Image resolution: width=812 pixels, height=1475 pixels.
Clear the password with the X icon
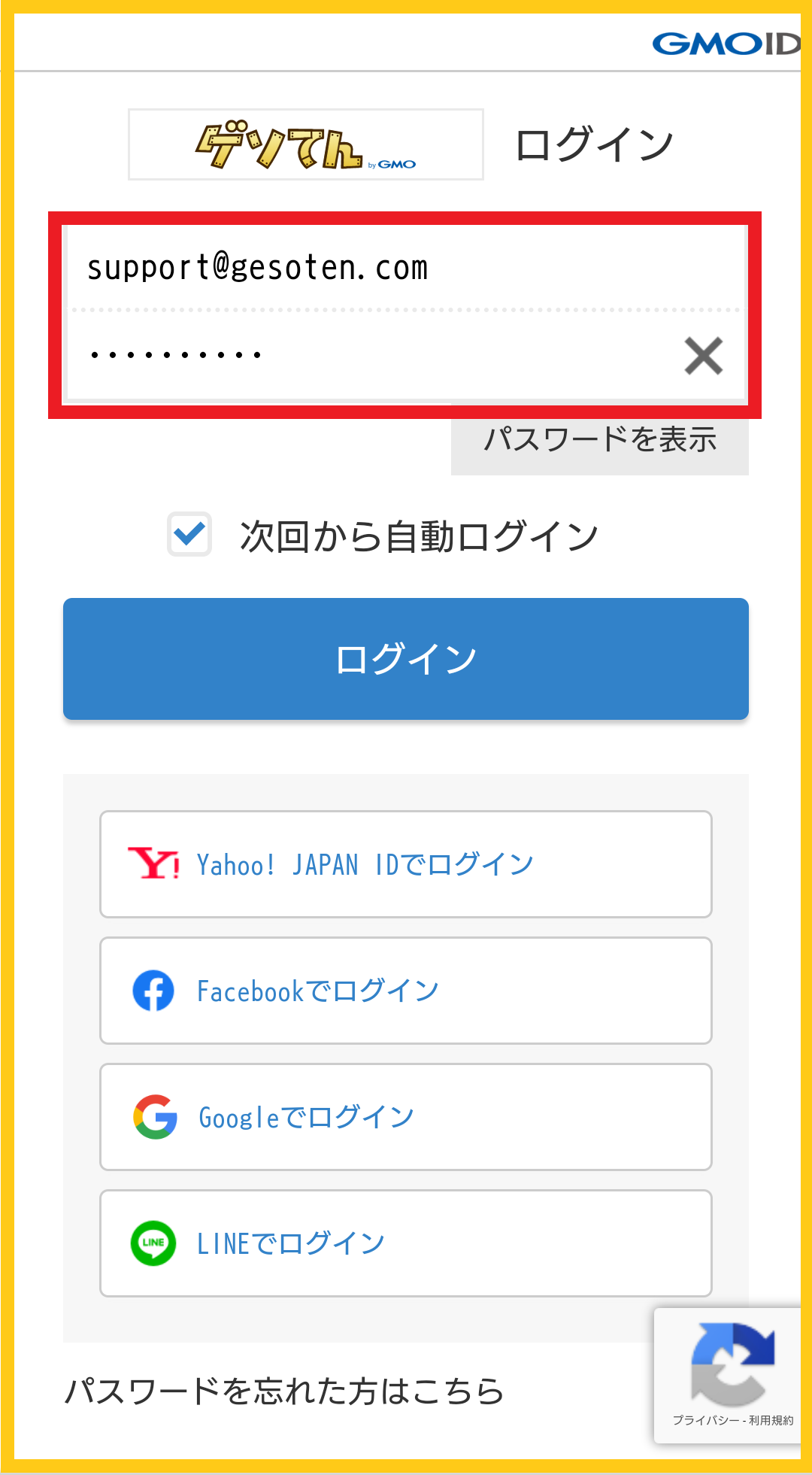click(x=703, y=356)
